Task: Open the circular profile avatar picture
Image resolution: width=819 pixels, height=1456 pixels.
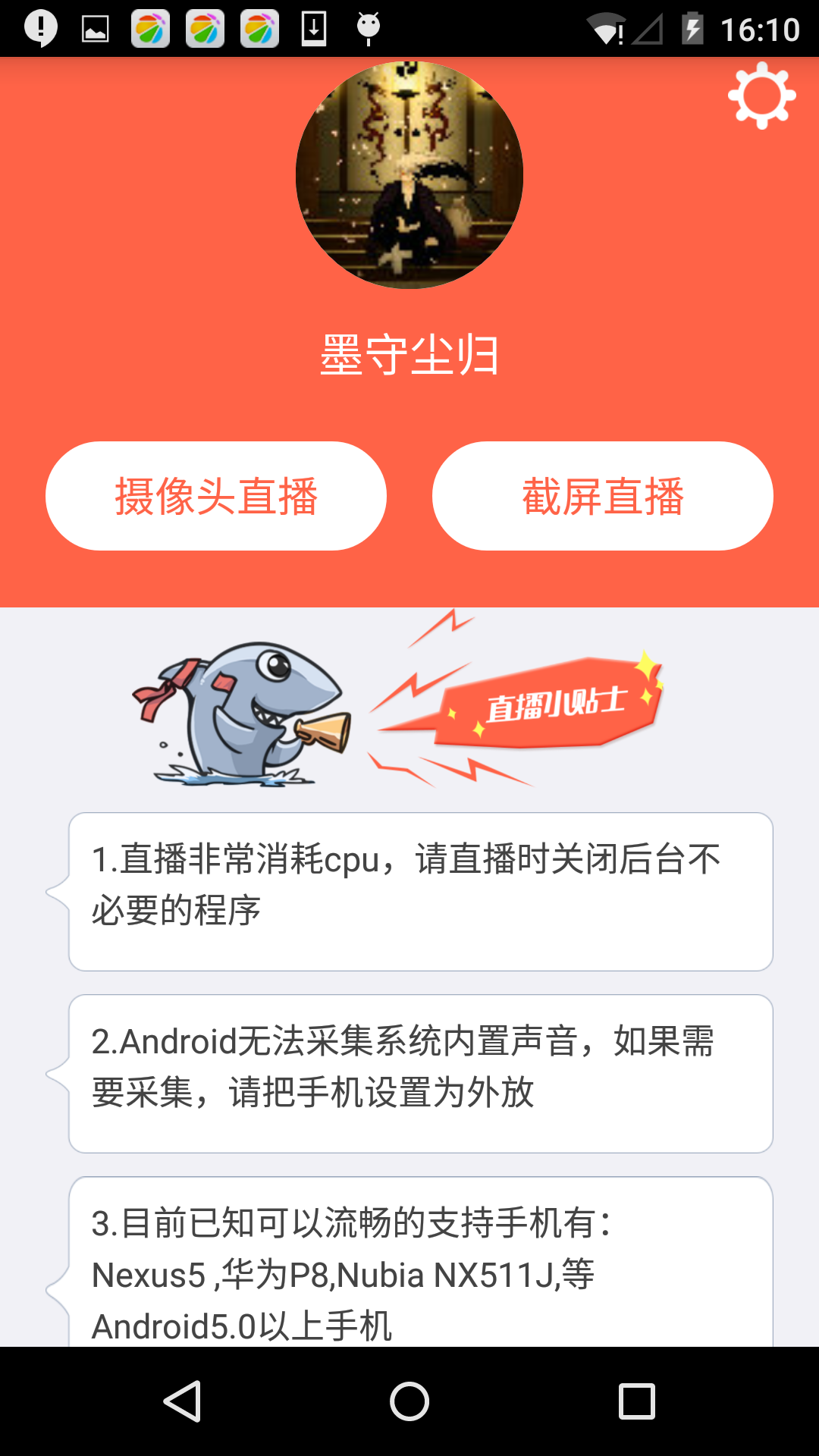Action: pos(409,174)
